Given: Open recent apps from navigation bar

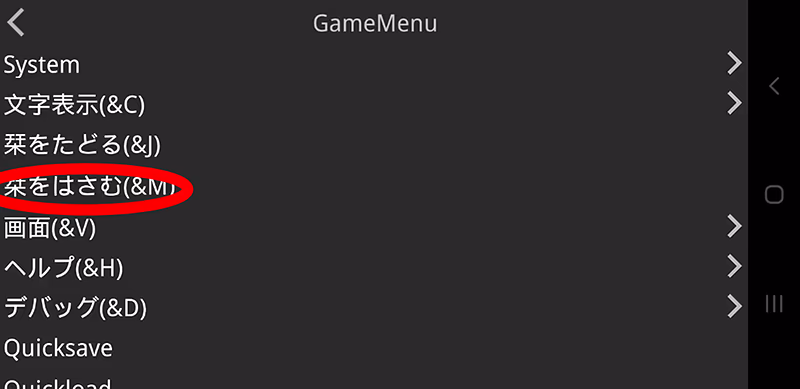Looking at the screenshot, I should [x=774, y=304].
